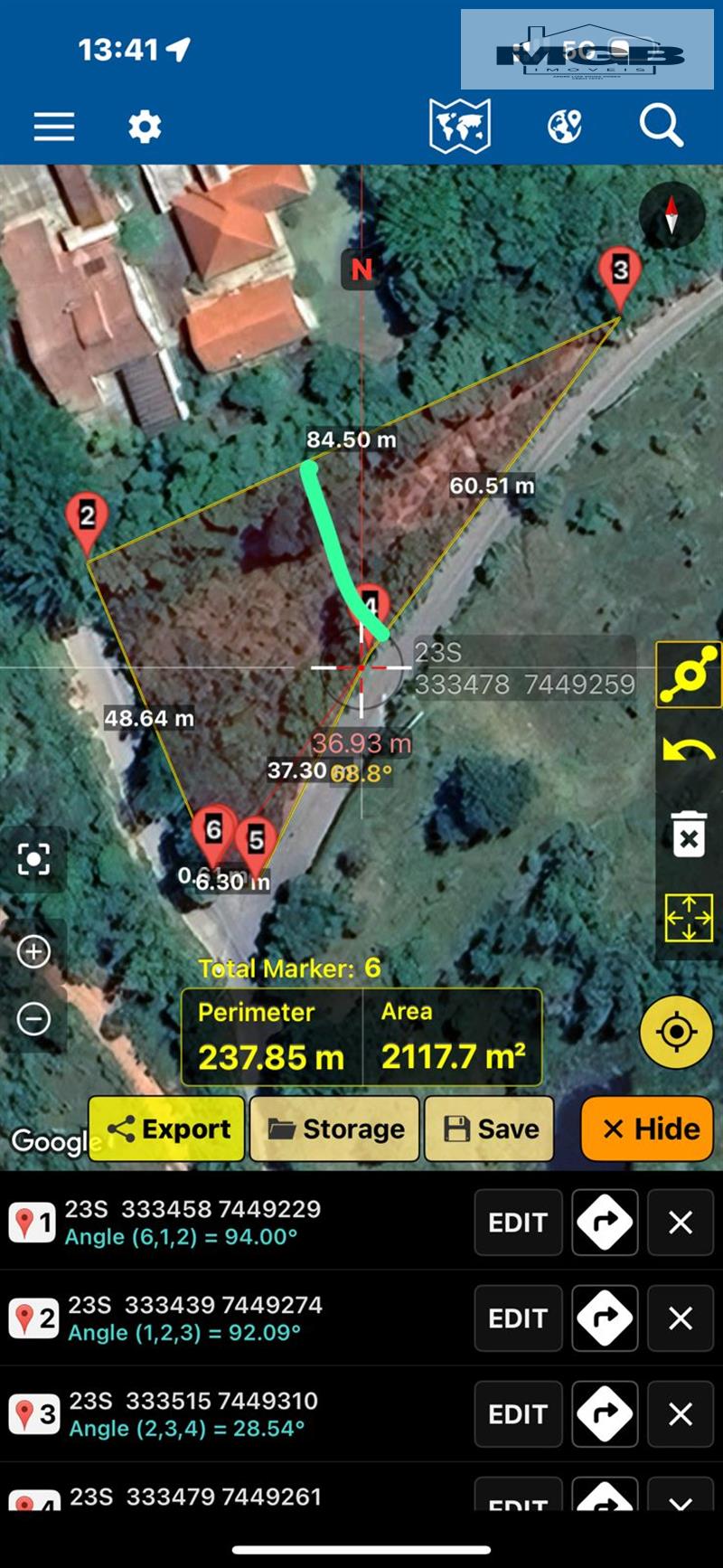Hide the marker list panel

point(647,1129)
